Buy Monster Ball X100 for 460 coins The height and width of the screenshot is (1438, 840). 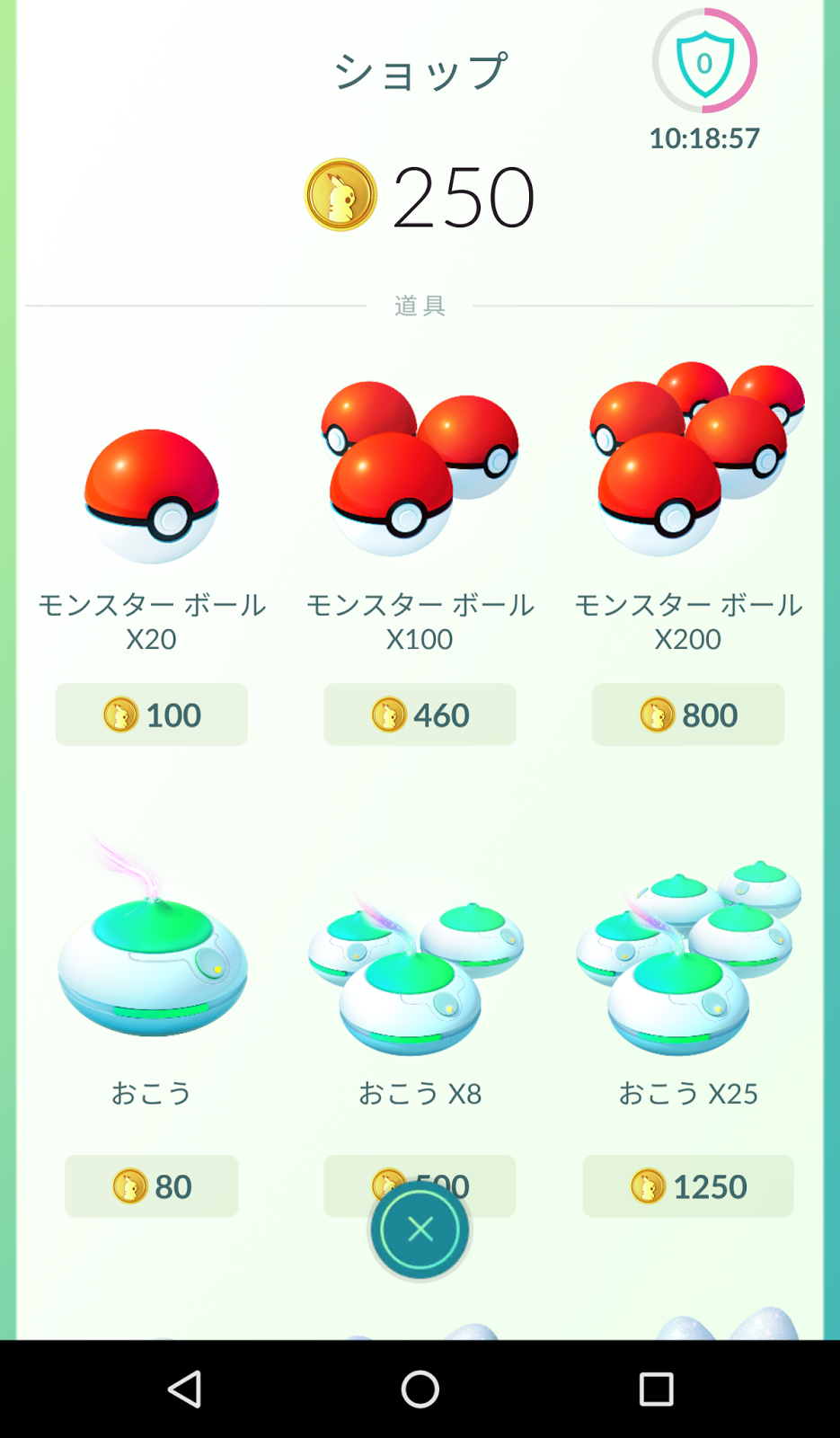click(x=420, y=715)
